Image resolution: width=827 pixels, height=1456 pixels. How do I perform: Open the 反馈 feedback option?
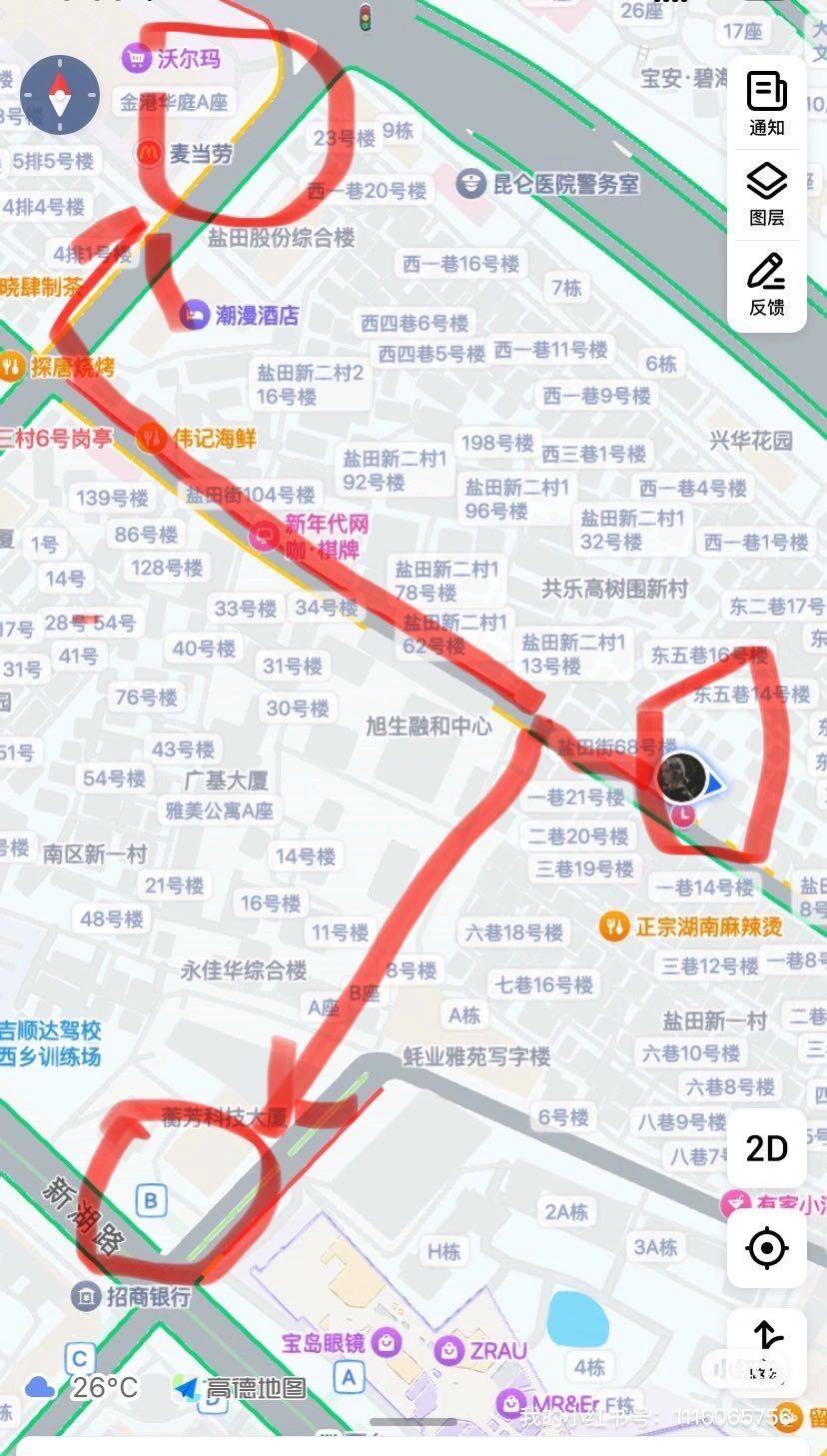(767, 285)
